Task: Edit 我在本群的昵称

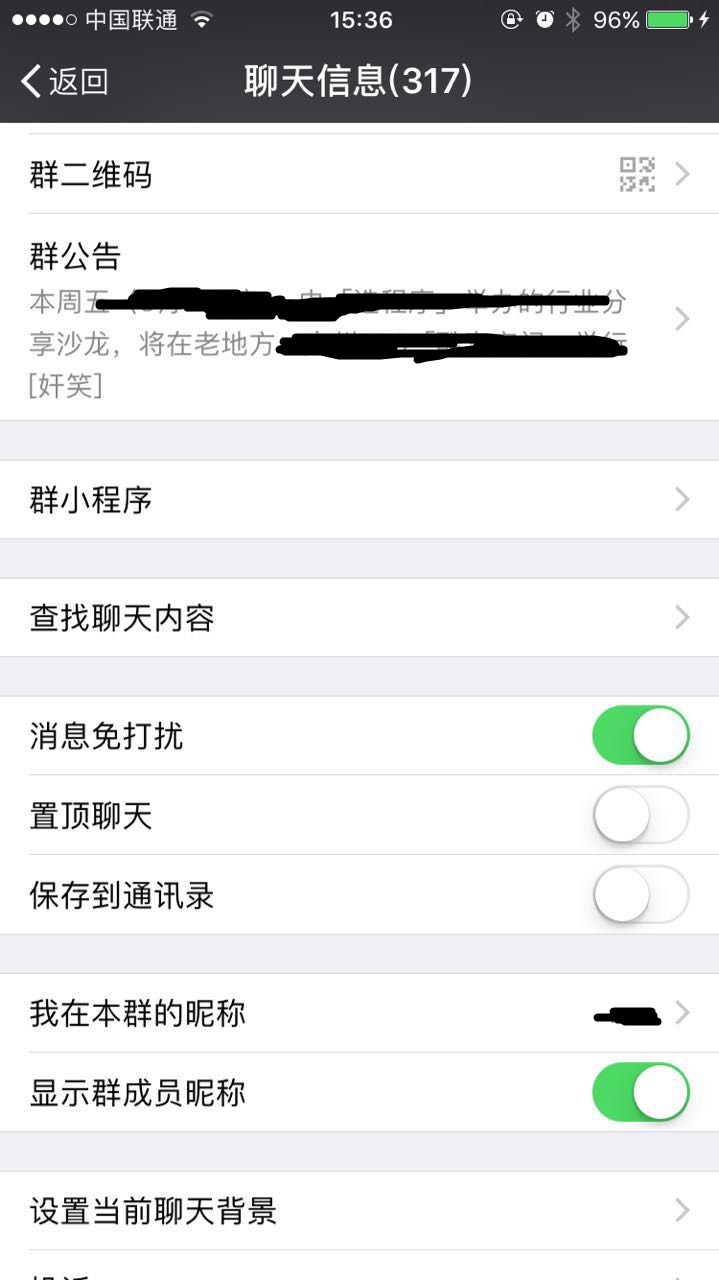Action: pos(359,1013)
